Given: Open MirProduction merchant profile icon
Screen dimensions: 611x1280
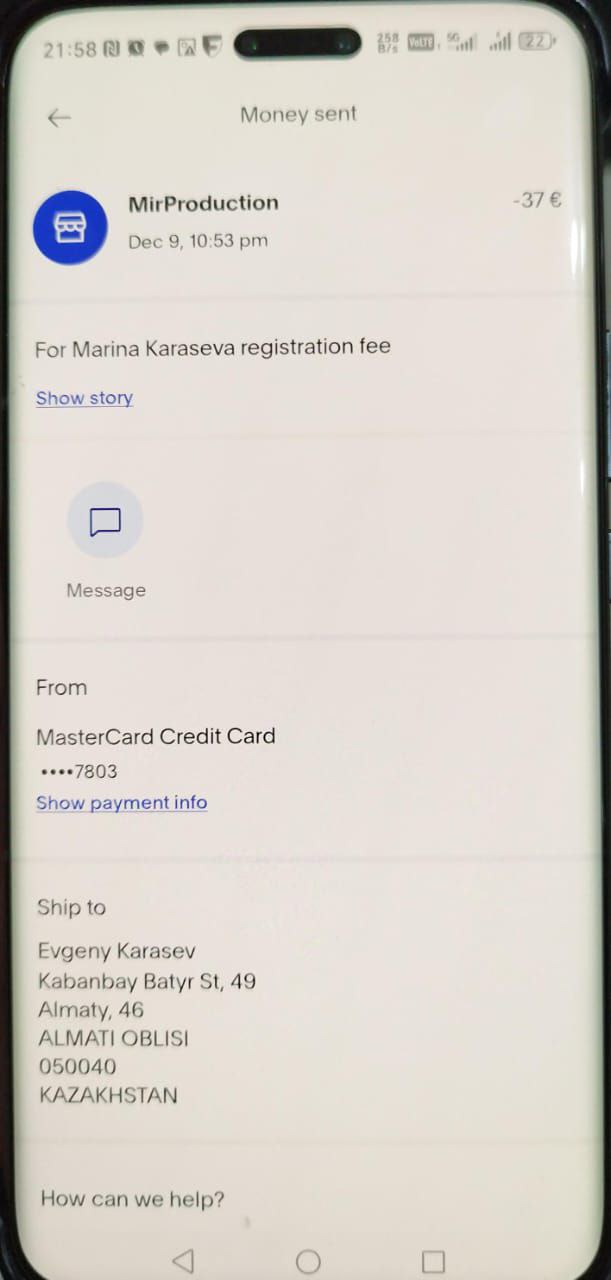Looking at the screenshot, I should pos(70,227).
